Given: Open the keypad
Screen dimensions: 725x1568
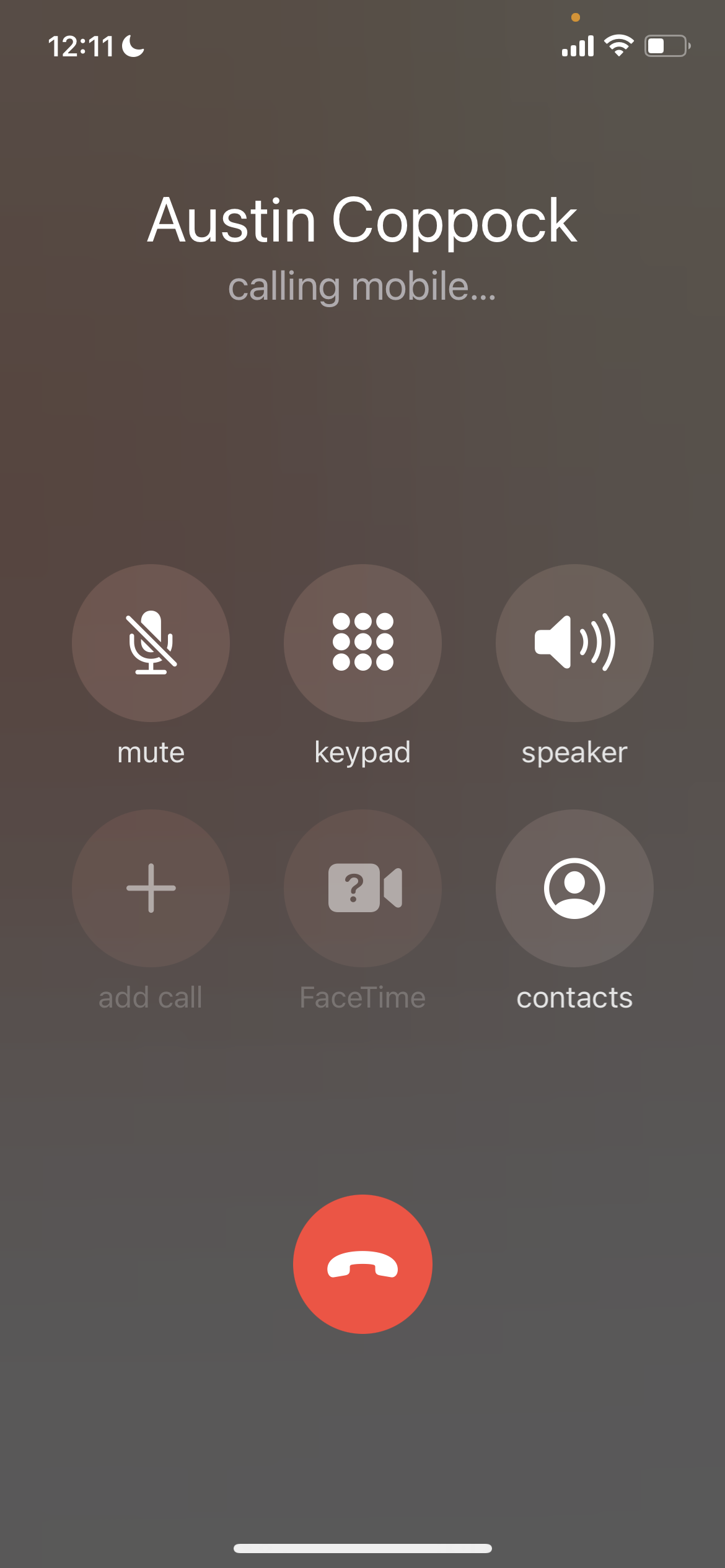Looking at the screenshot, I should pyautogui.click(x=362, y=643).
